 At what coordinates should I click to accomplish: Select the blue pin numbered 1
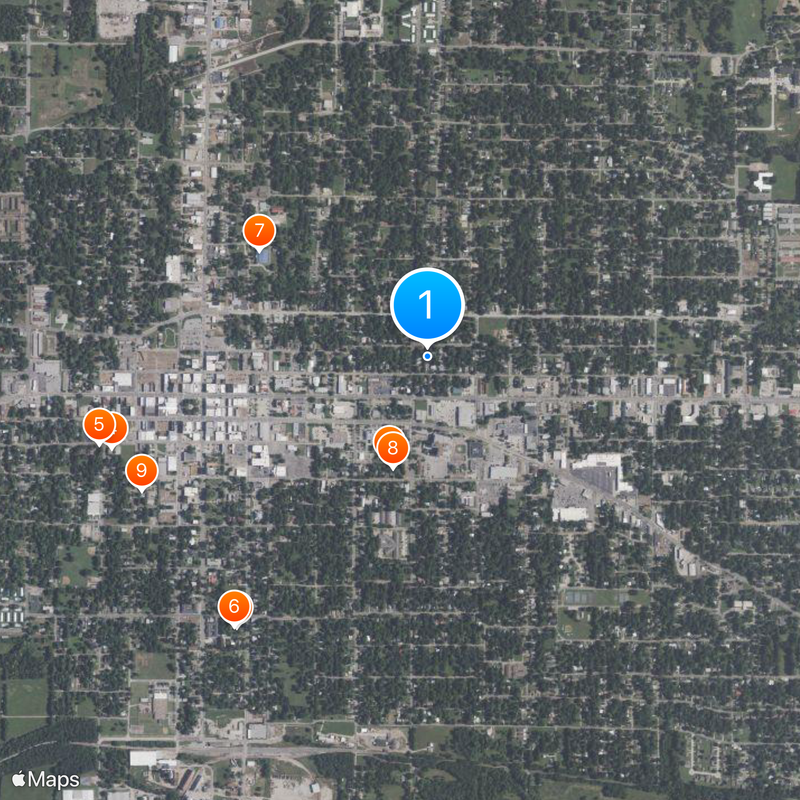tap(427, 305)
